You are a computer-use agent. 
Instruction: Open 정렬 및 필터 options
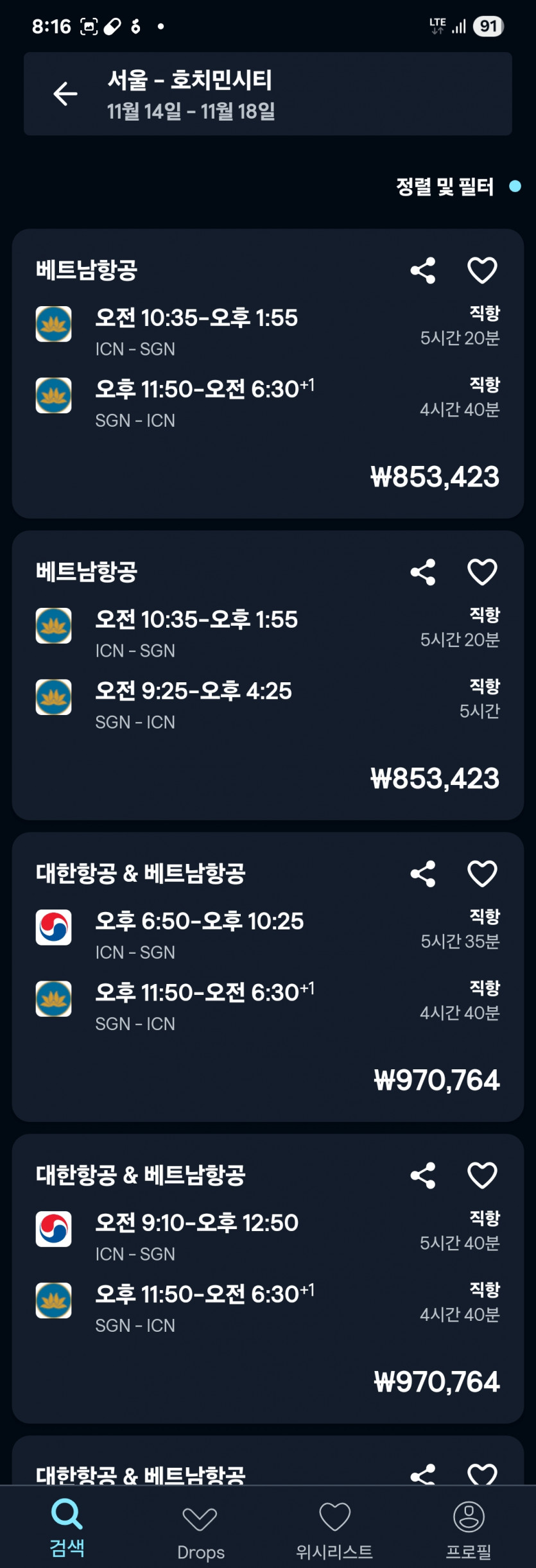pos(445,187)
